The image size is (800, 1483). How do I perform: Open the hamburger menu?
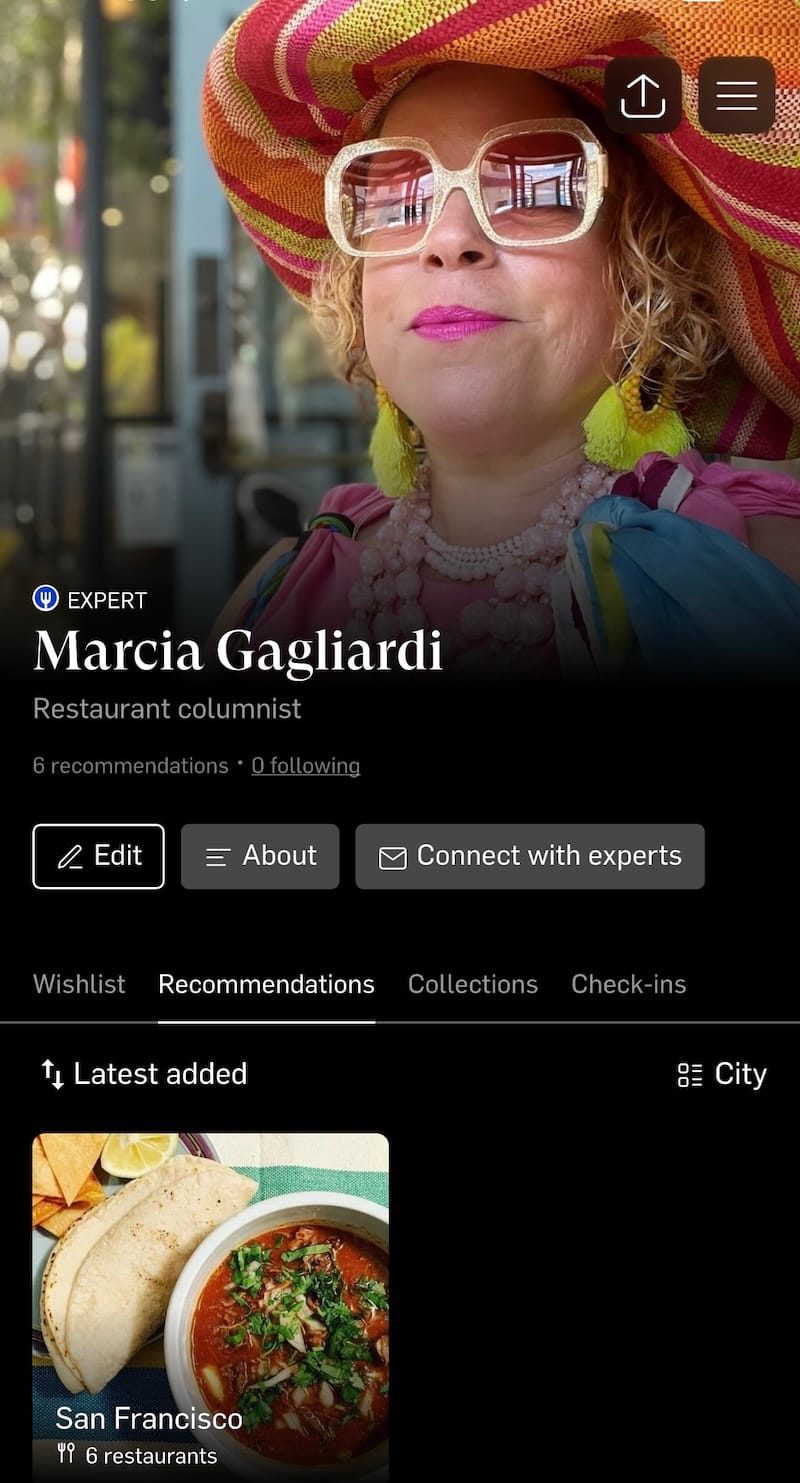pyautogui.click(x=737, y=95)
